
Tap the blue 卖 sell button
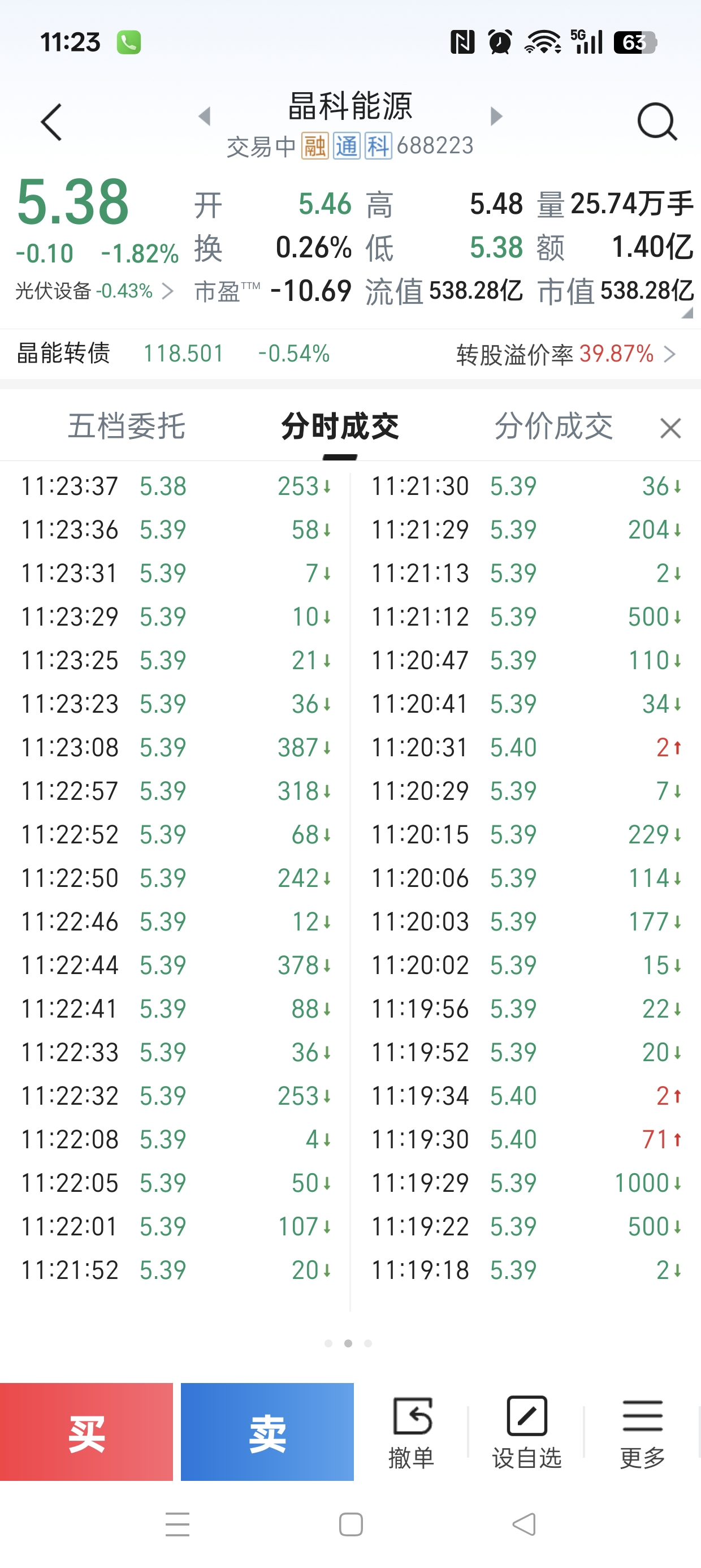[267, 1432]
